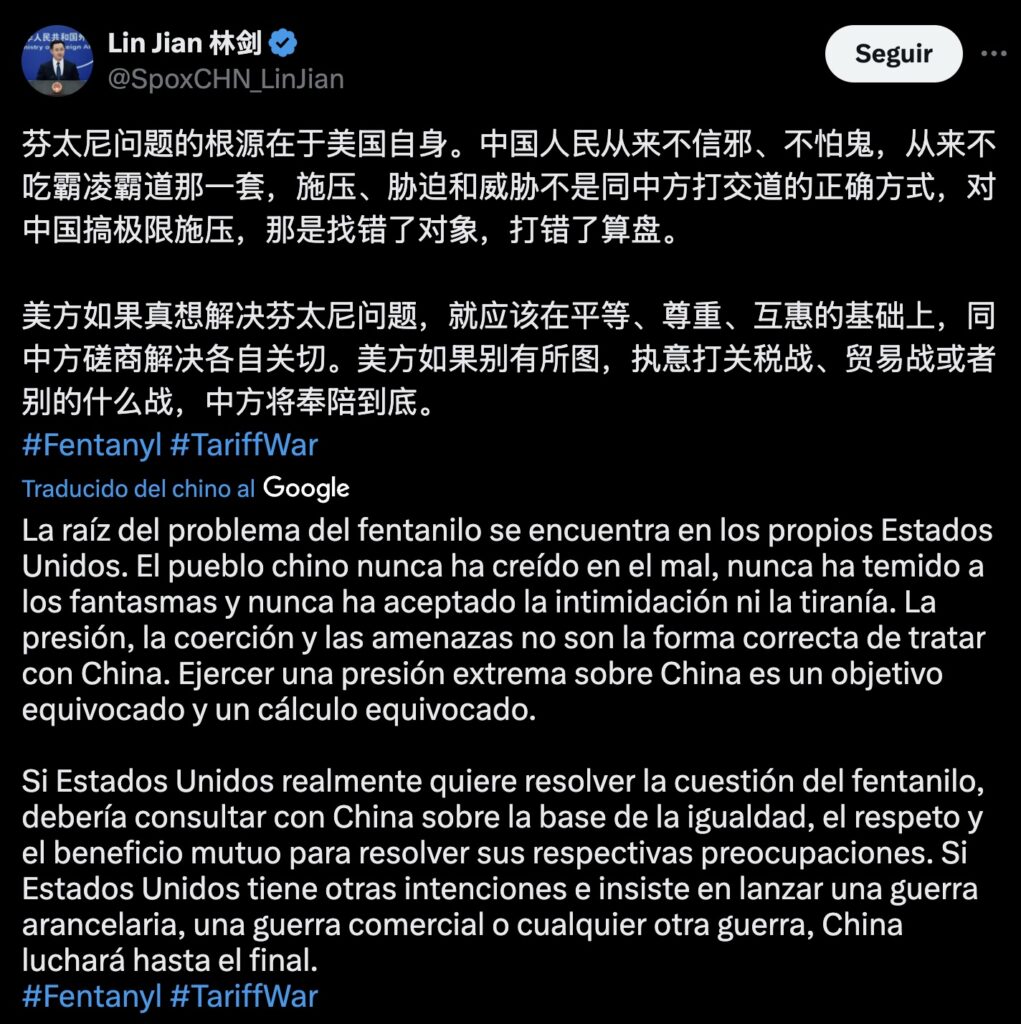Follow Lin Jian with the Seguir button
1021x1024 pixels.
(x=893, y=53)
